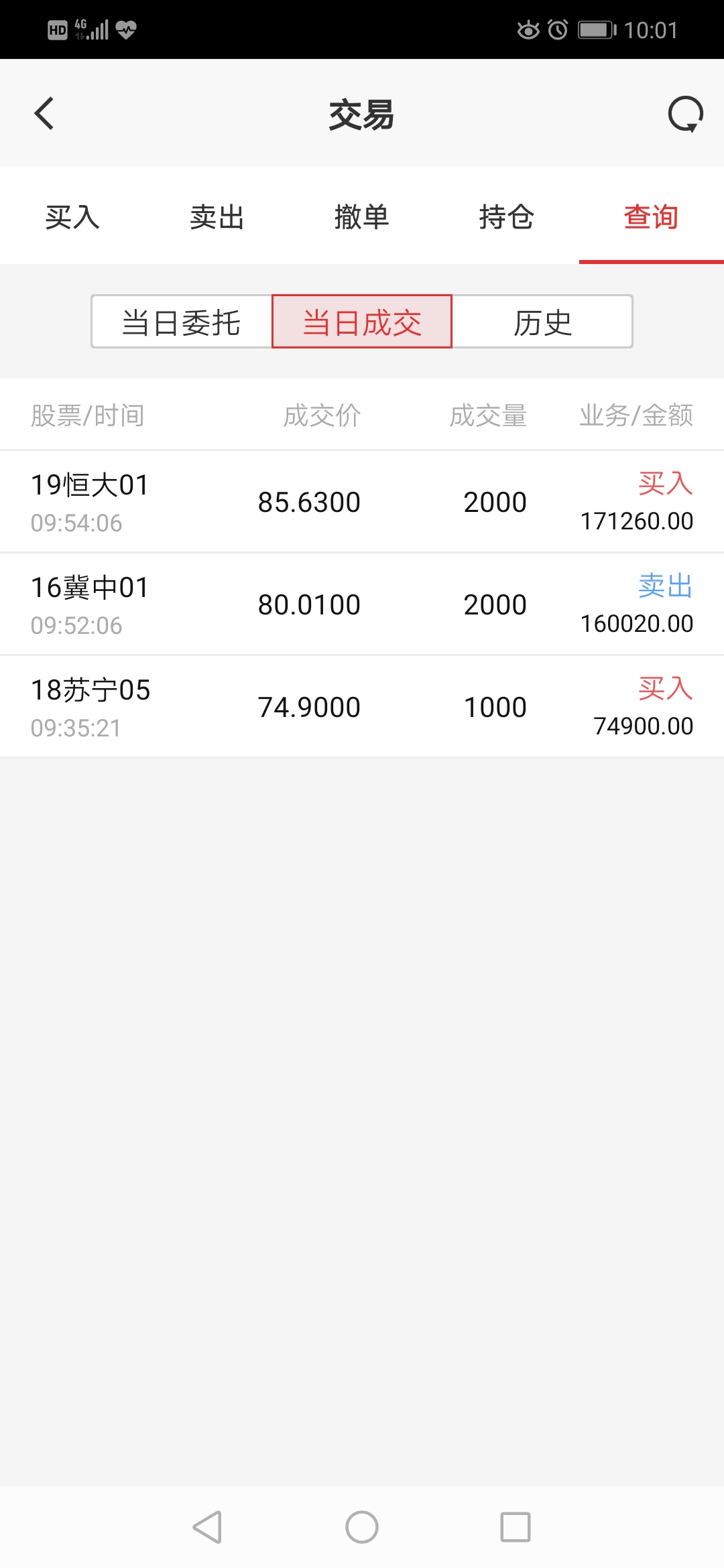Tap the system home button
724x1568 pixels.
click(x=362, y=1527)
